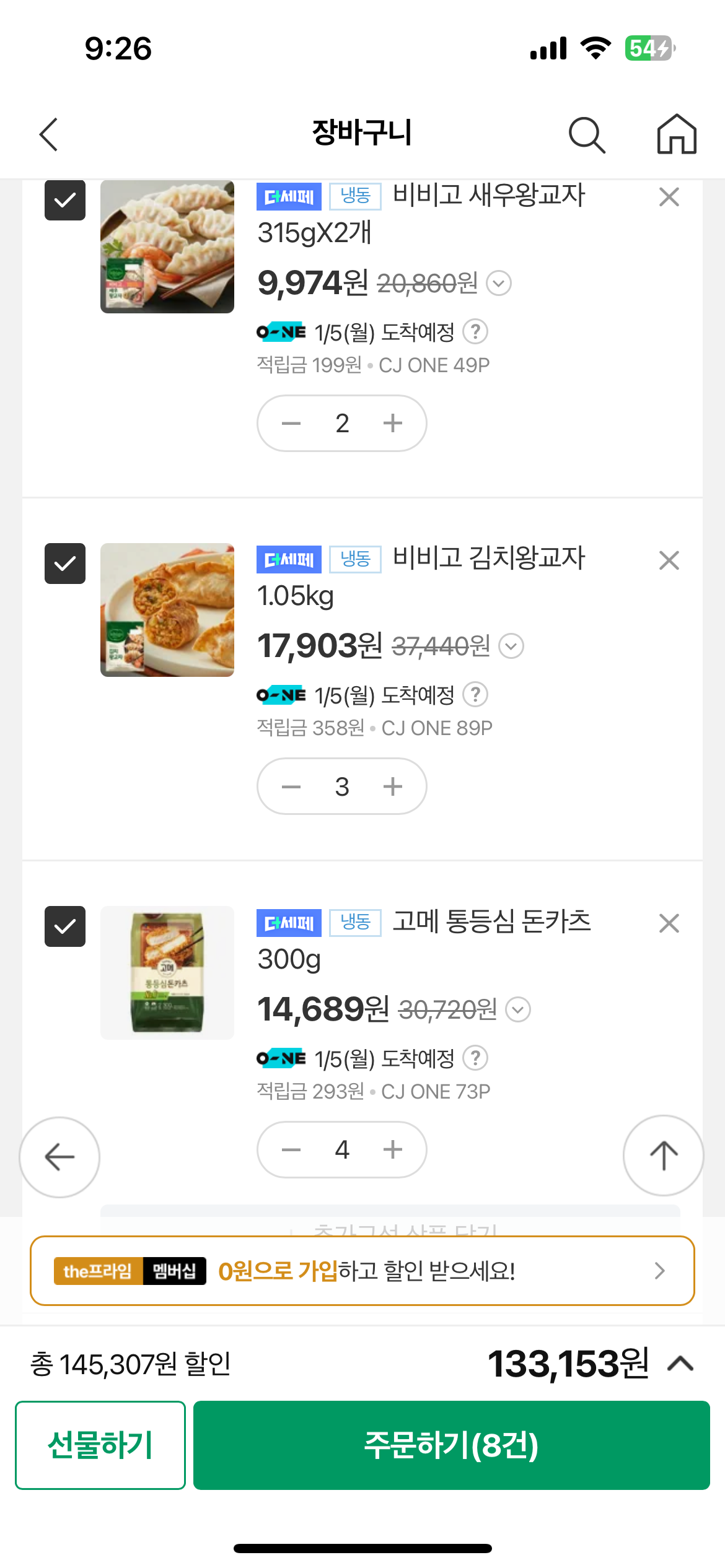725x1568 pixels.
Task: Jump to top with the up arrow button
Action: point(663,1156)
